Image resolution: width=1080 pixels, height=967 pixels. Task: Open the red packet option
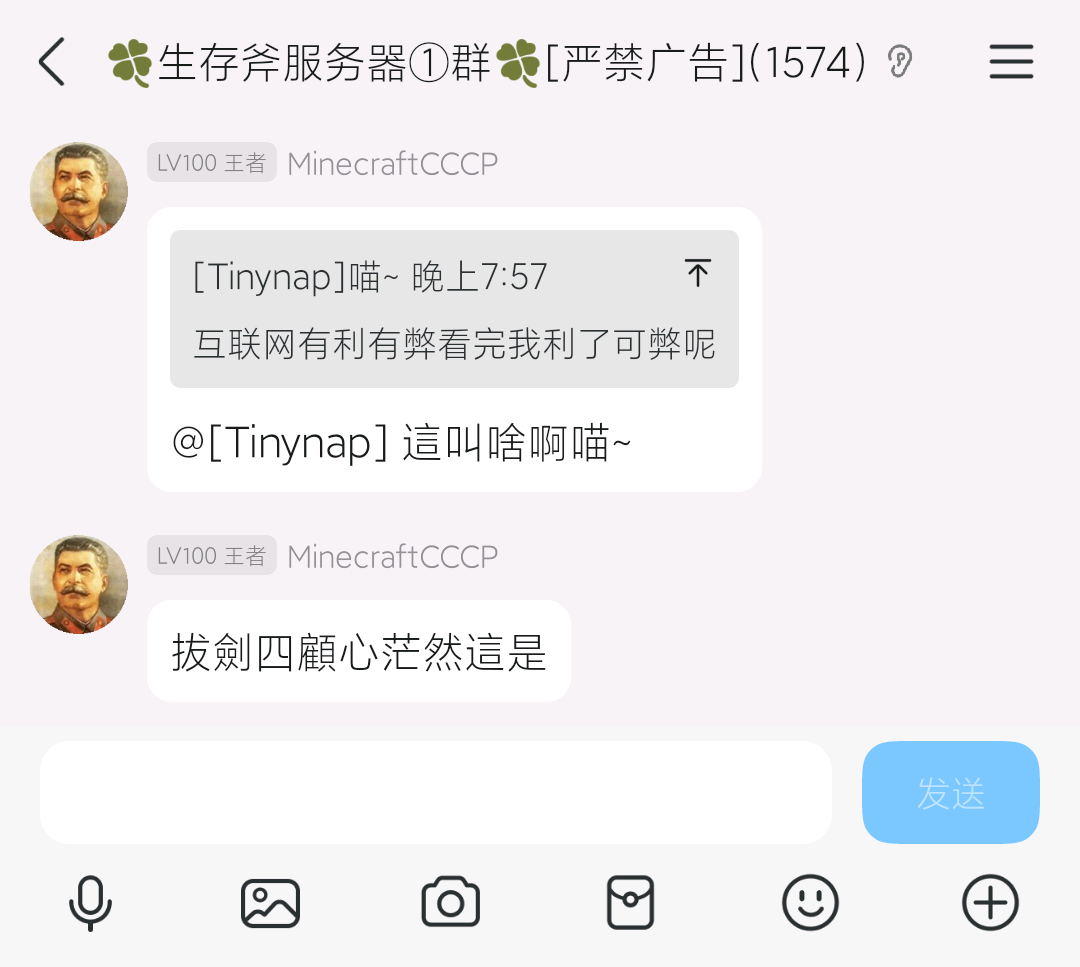(630, 903)
